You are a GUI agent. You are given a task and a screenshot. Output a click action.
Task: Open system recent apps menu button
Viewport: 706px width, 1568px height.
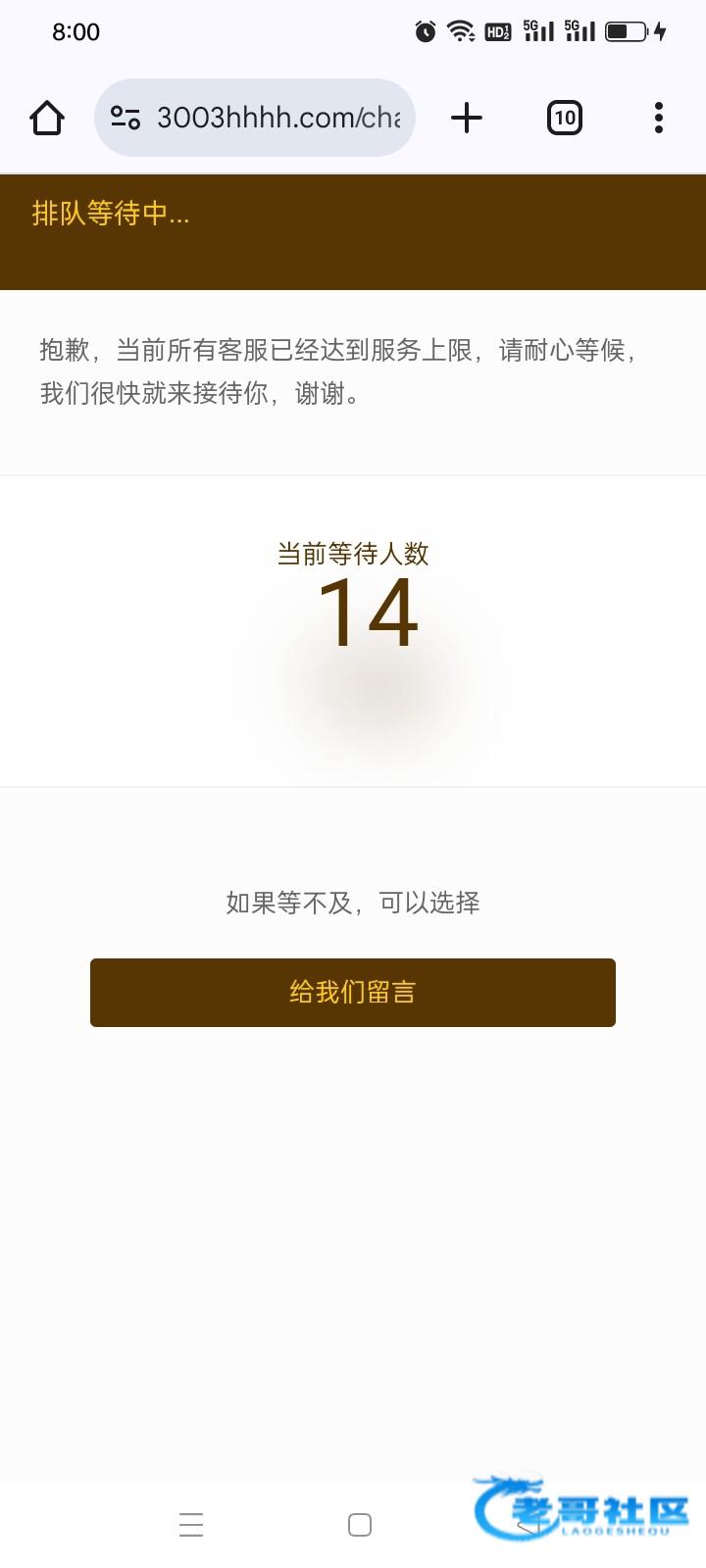tap(191, 1525)
